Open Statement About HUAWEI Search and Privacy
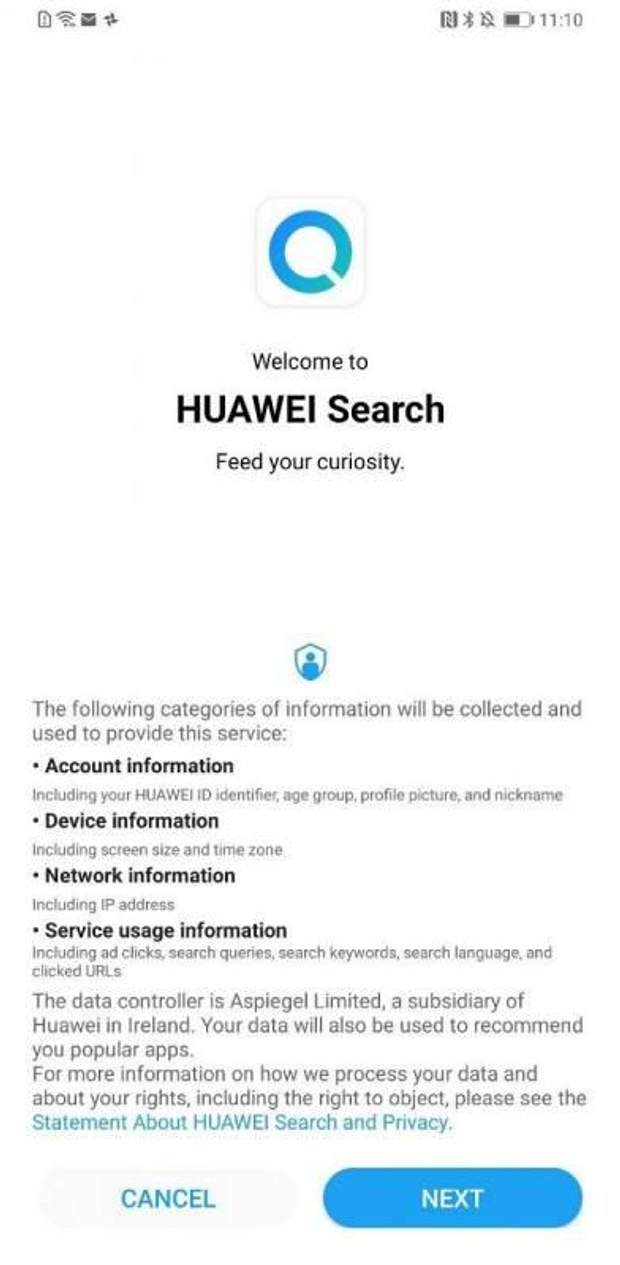 point(241,1122)
